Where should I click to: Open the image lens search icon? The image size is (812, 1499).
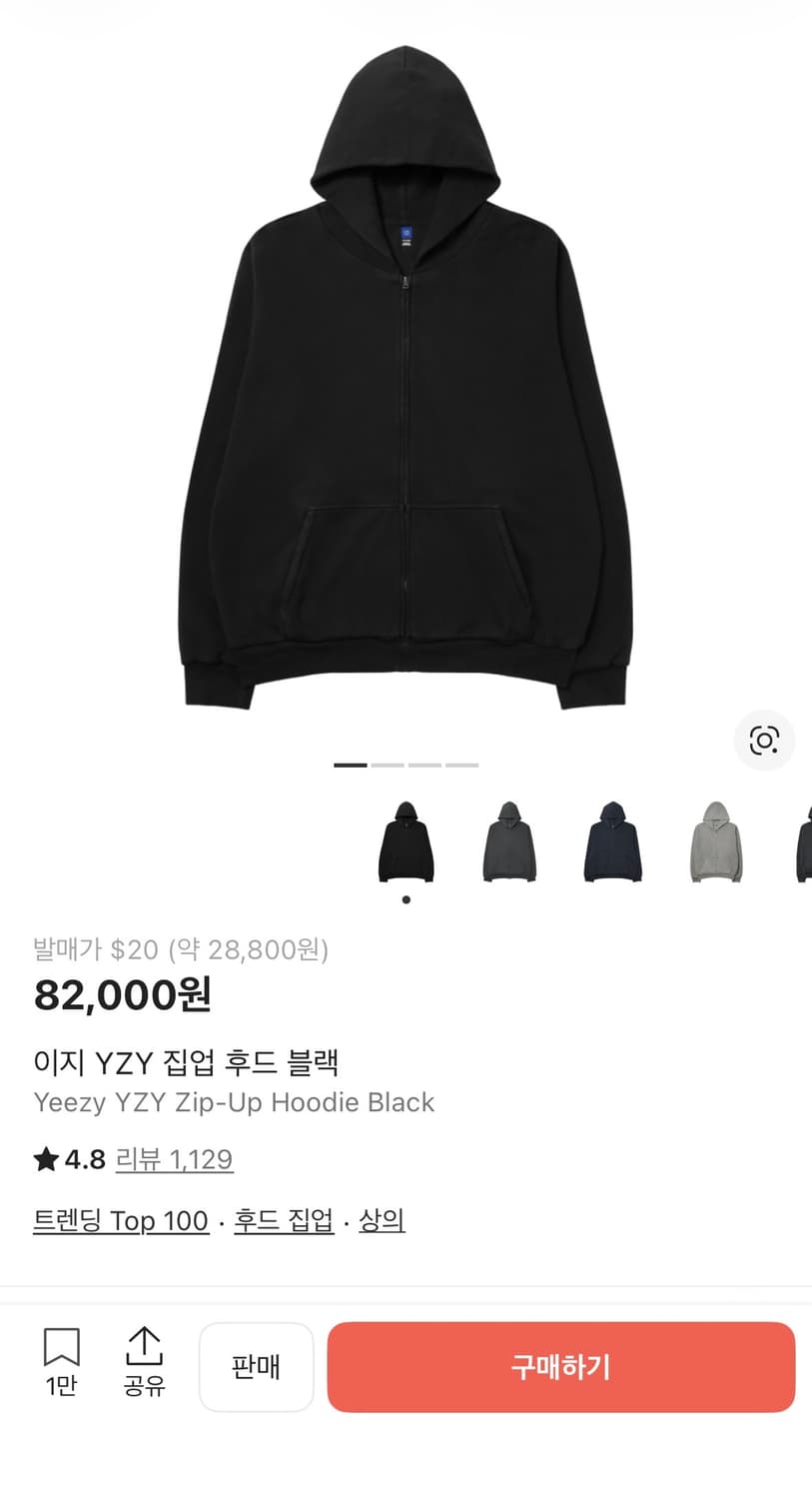[x=764, y=741]
